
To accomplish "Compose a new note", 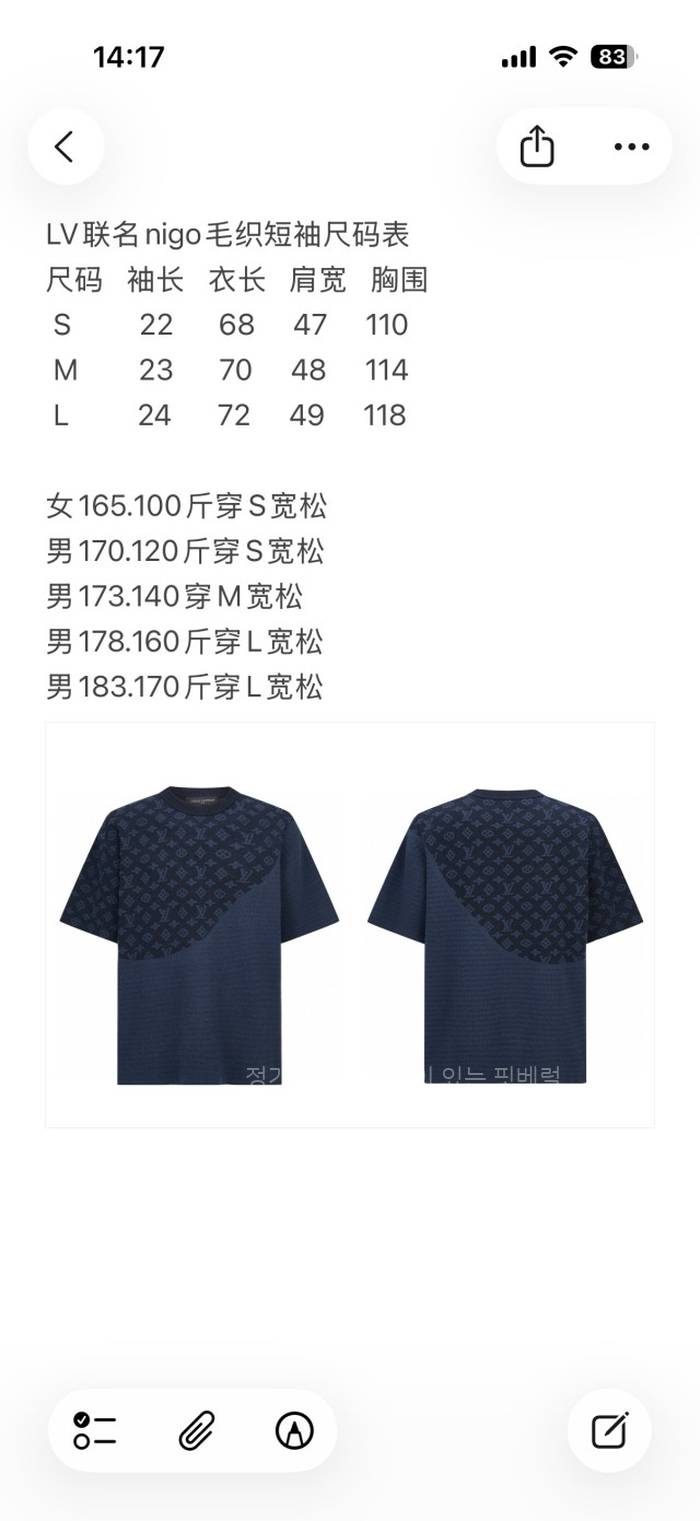I will pos(609,1431).
